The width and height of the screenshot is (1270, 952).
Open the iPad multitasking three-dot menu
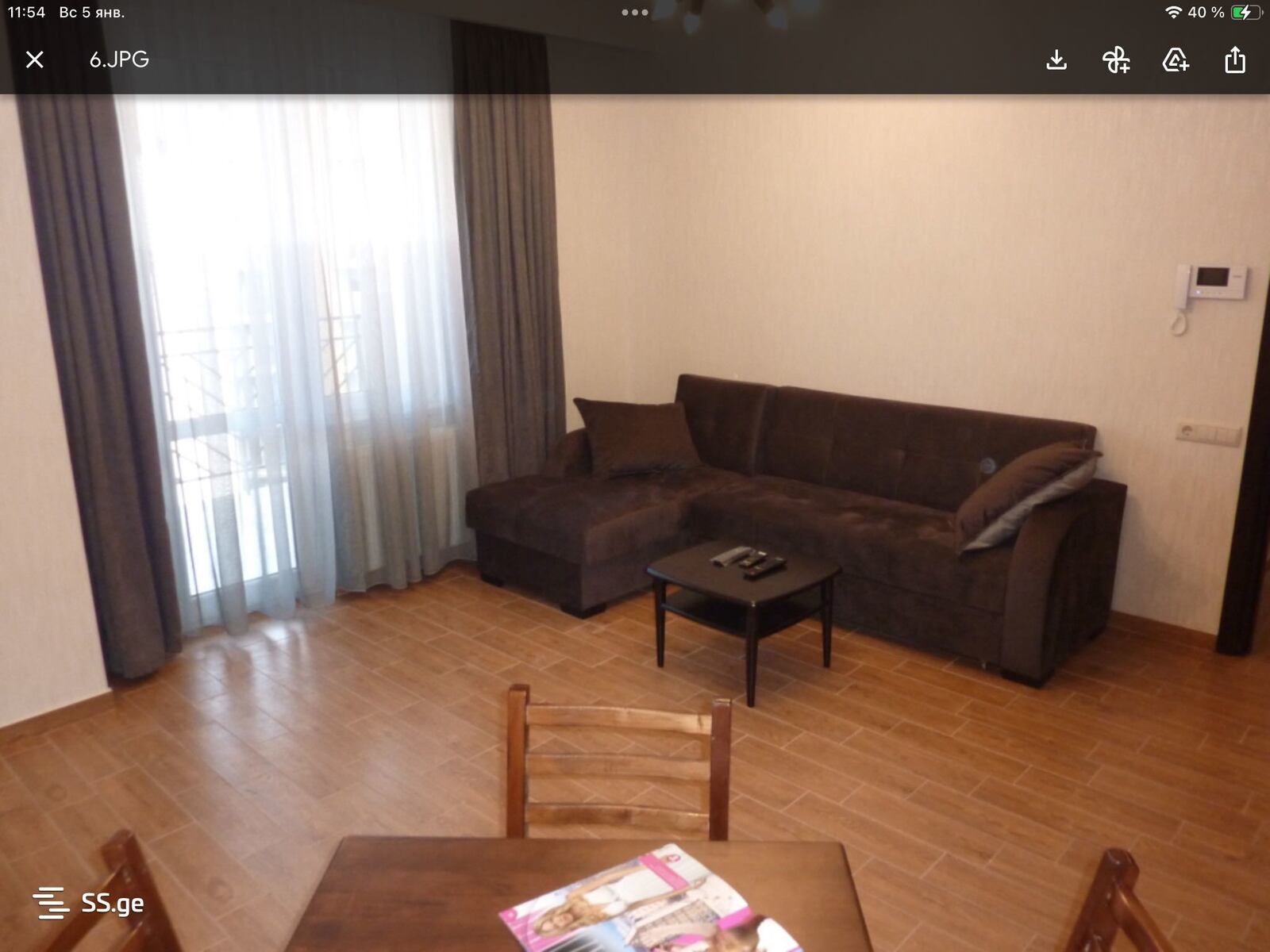pos(635,12)
